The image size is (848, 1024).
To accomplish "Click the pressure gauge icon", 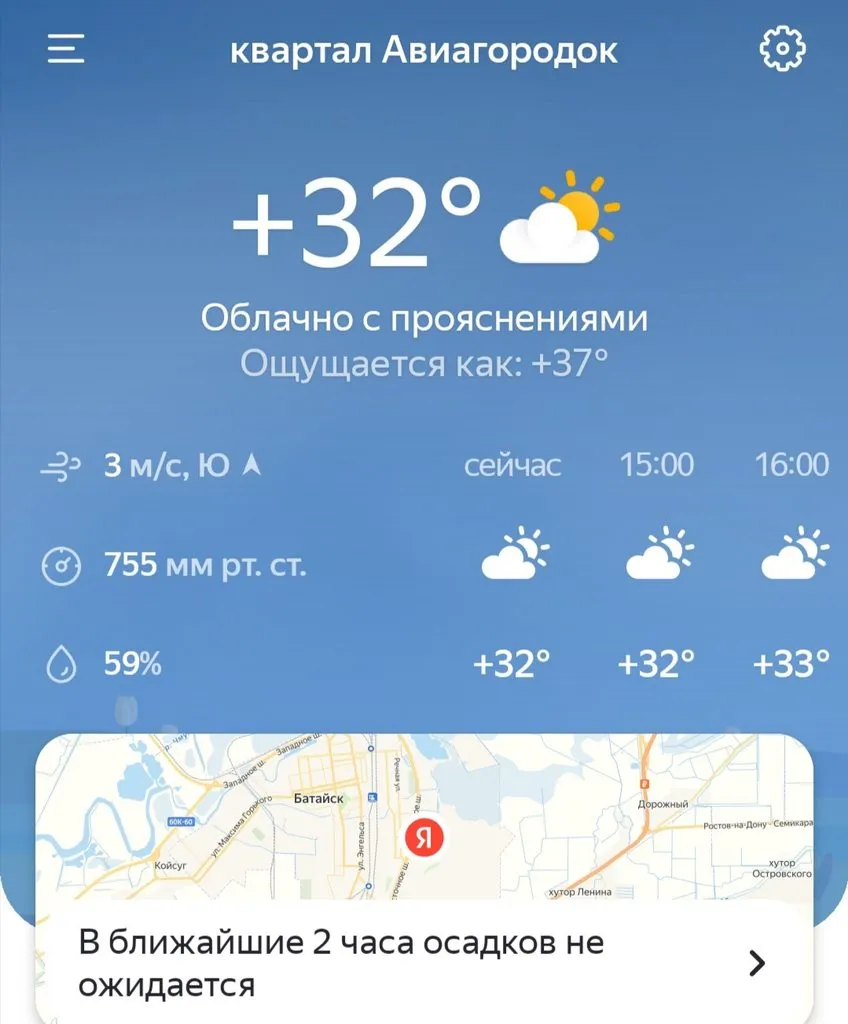I will click(62, 565).
